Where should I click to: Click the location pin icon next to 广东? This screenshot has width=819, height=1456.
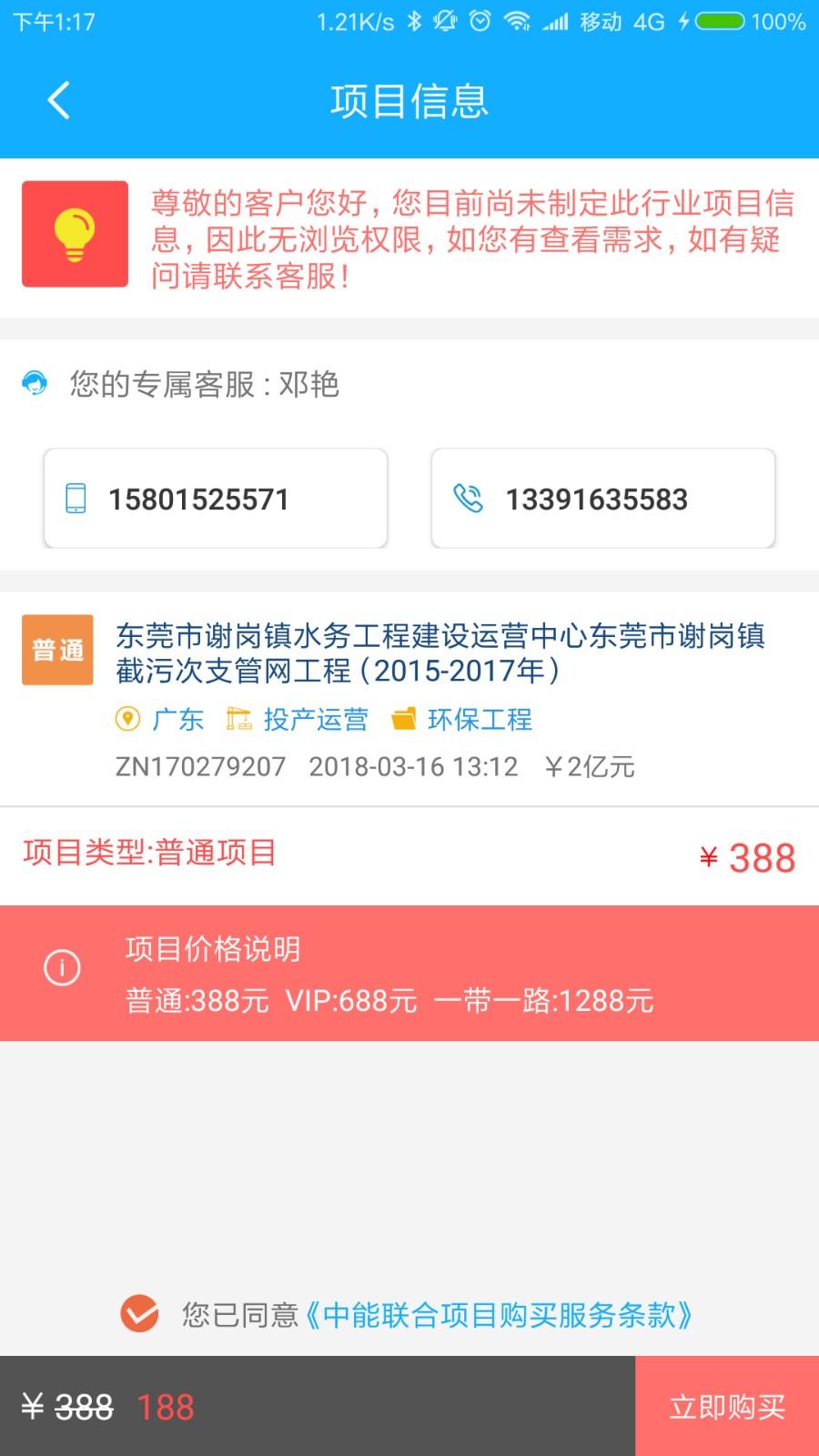[127, 719]
